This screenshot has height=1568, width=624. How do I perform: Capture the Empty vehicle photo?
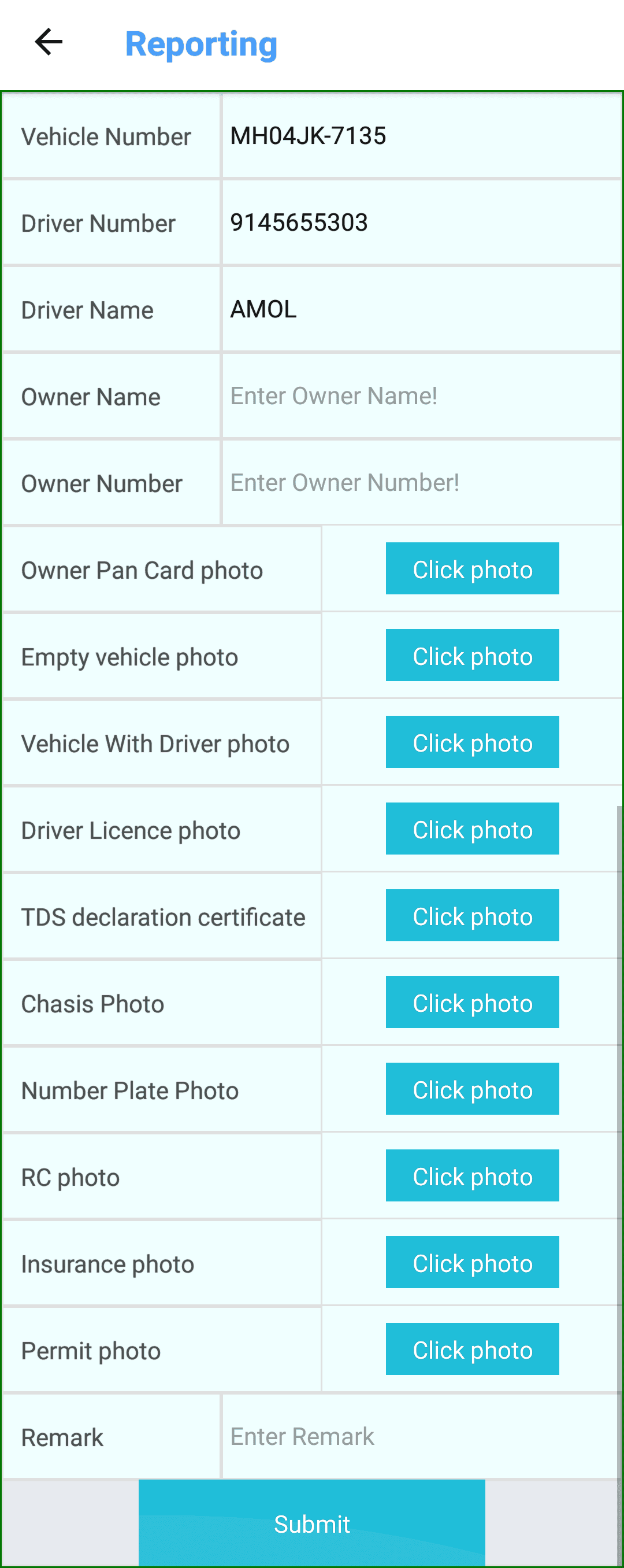click(472, 656)
